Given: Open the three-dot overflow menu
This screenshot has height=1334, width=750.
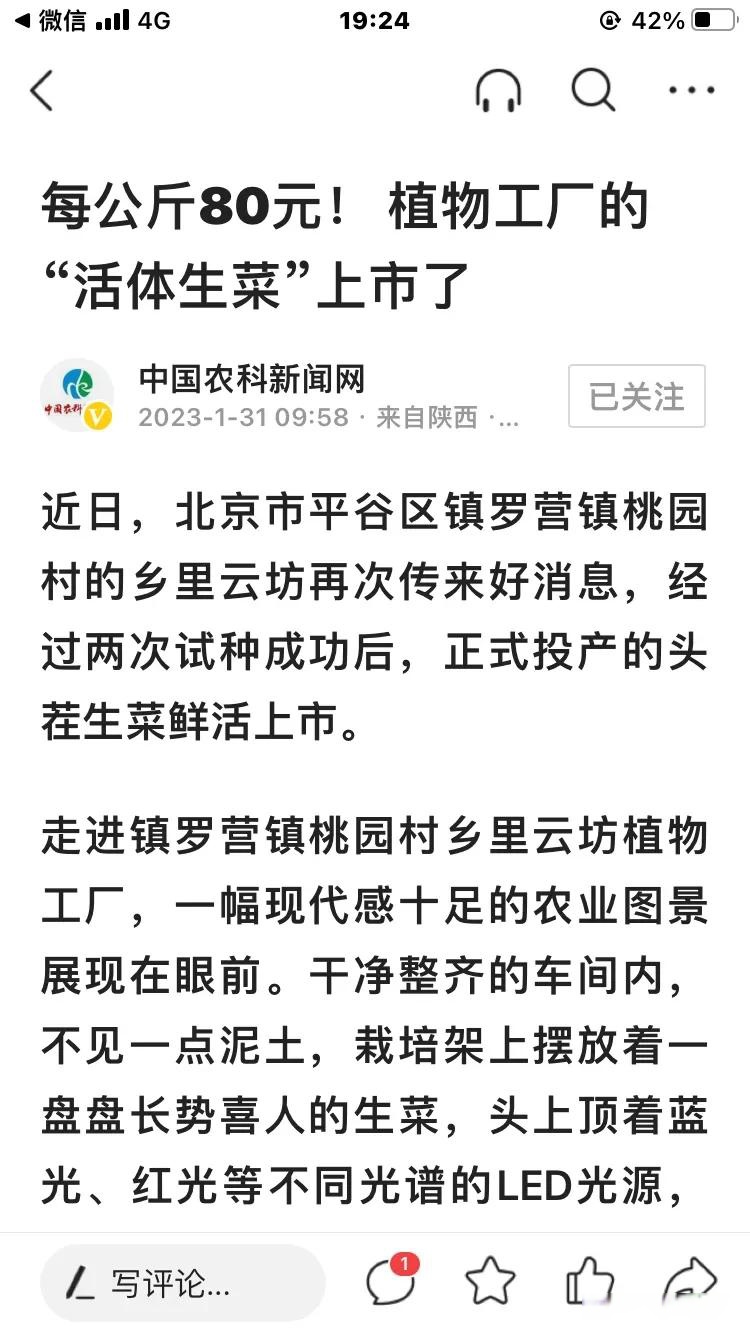Looking at the screenshot, I should point(692,91).
